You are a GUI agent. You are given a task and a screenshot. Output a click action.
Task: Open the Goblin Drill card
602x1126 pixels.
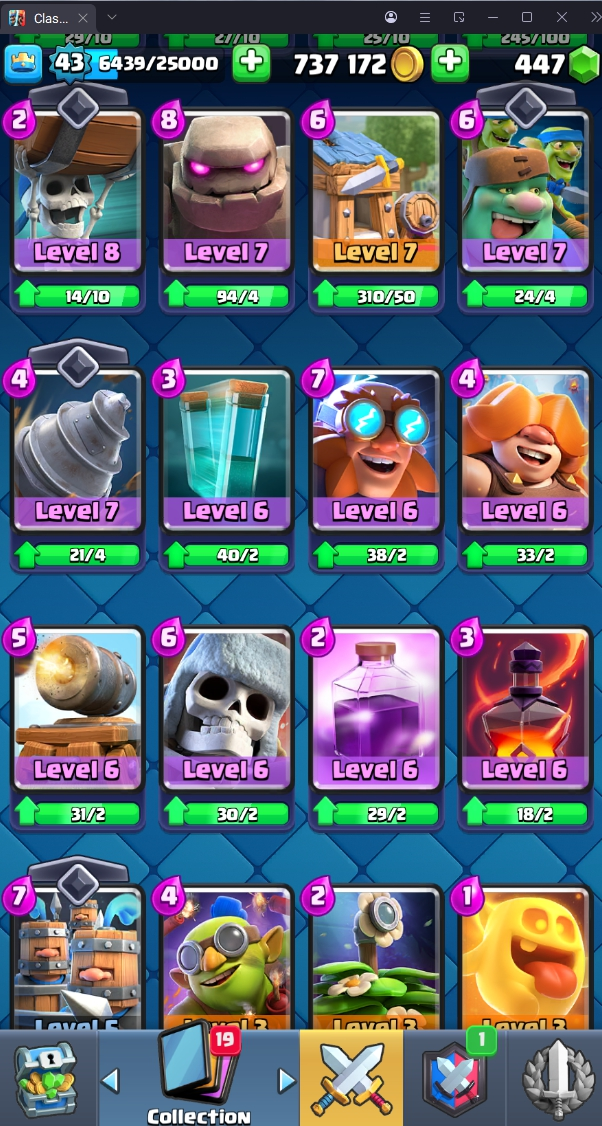point(77,450)
